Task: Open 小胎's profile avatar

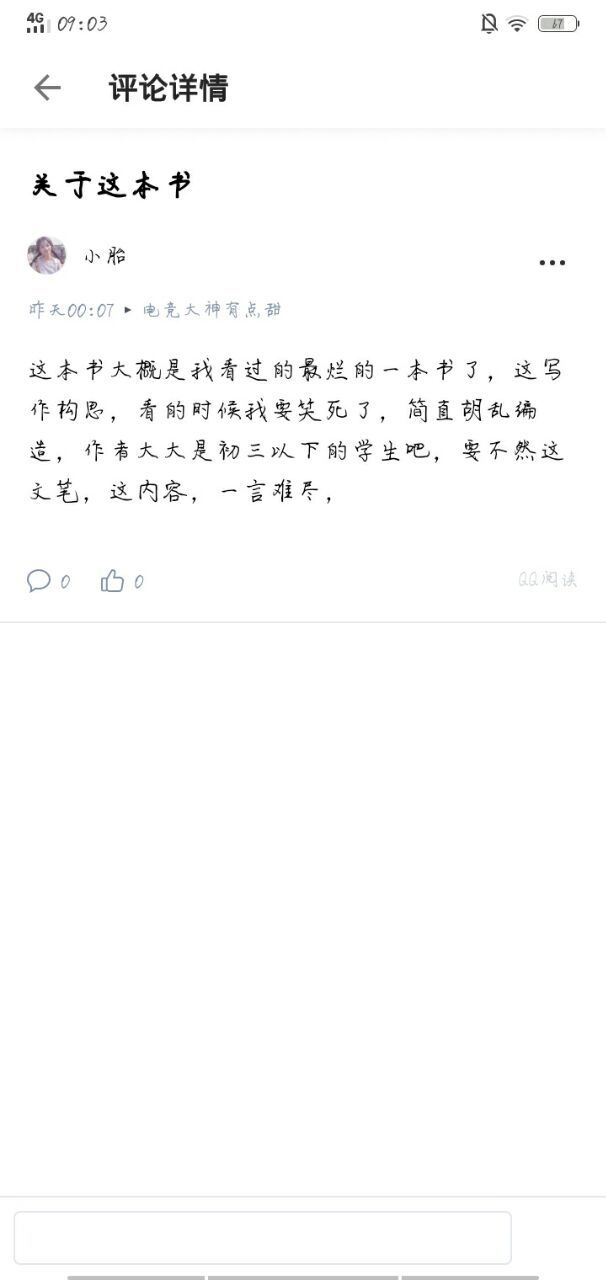Action: pyautogui.click(x=46, y=256)
